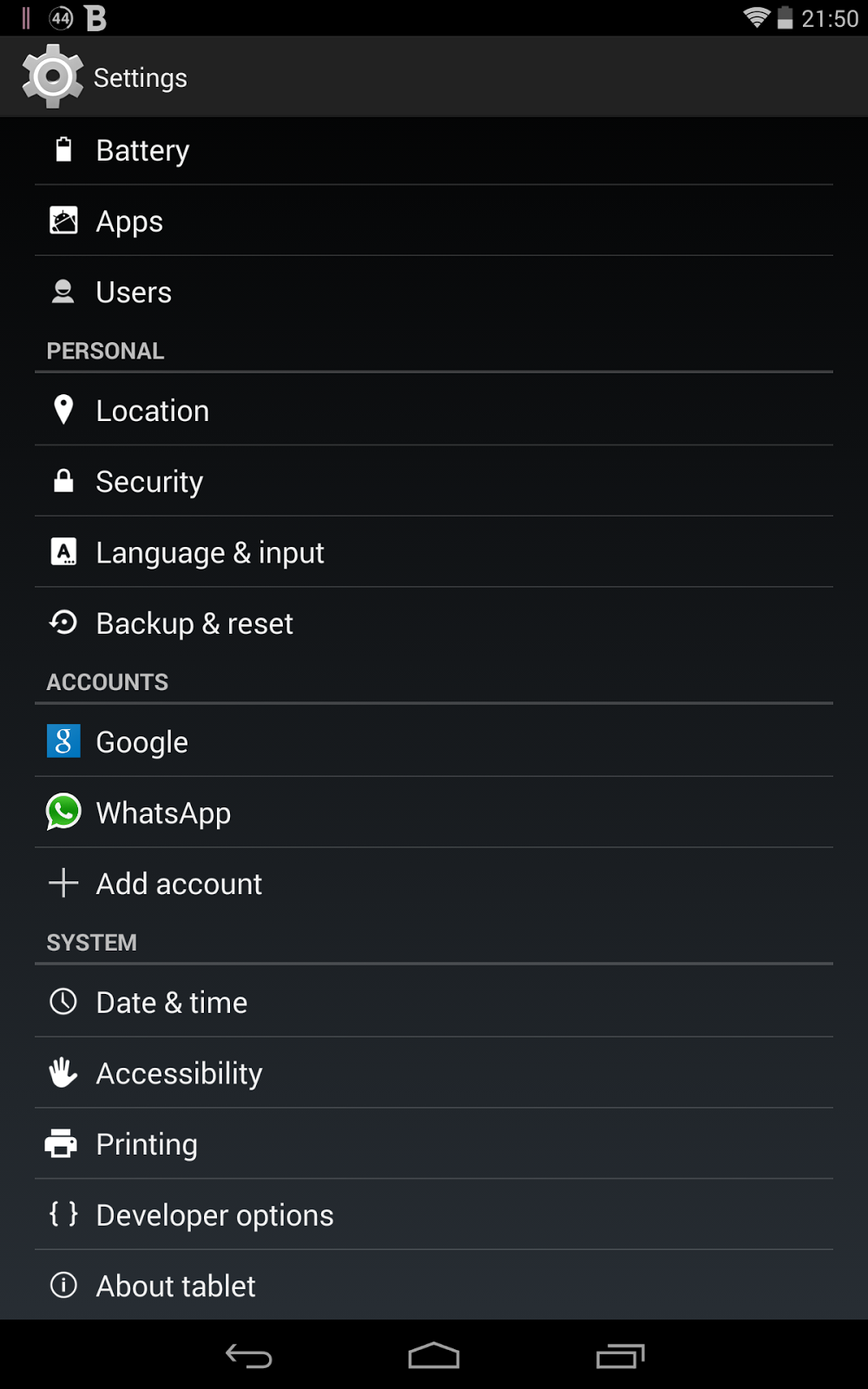Open the Google account settings
The width and height of the screenshot is (868, 1389).
point(142,742)
